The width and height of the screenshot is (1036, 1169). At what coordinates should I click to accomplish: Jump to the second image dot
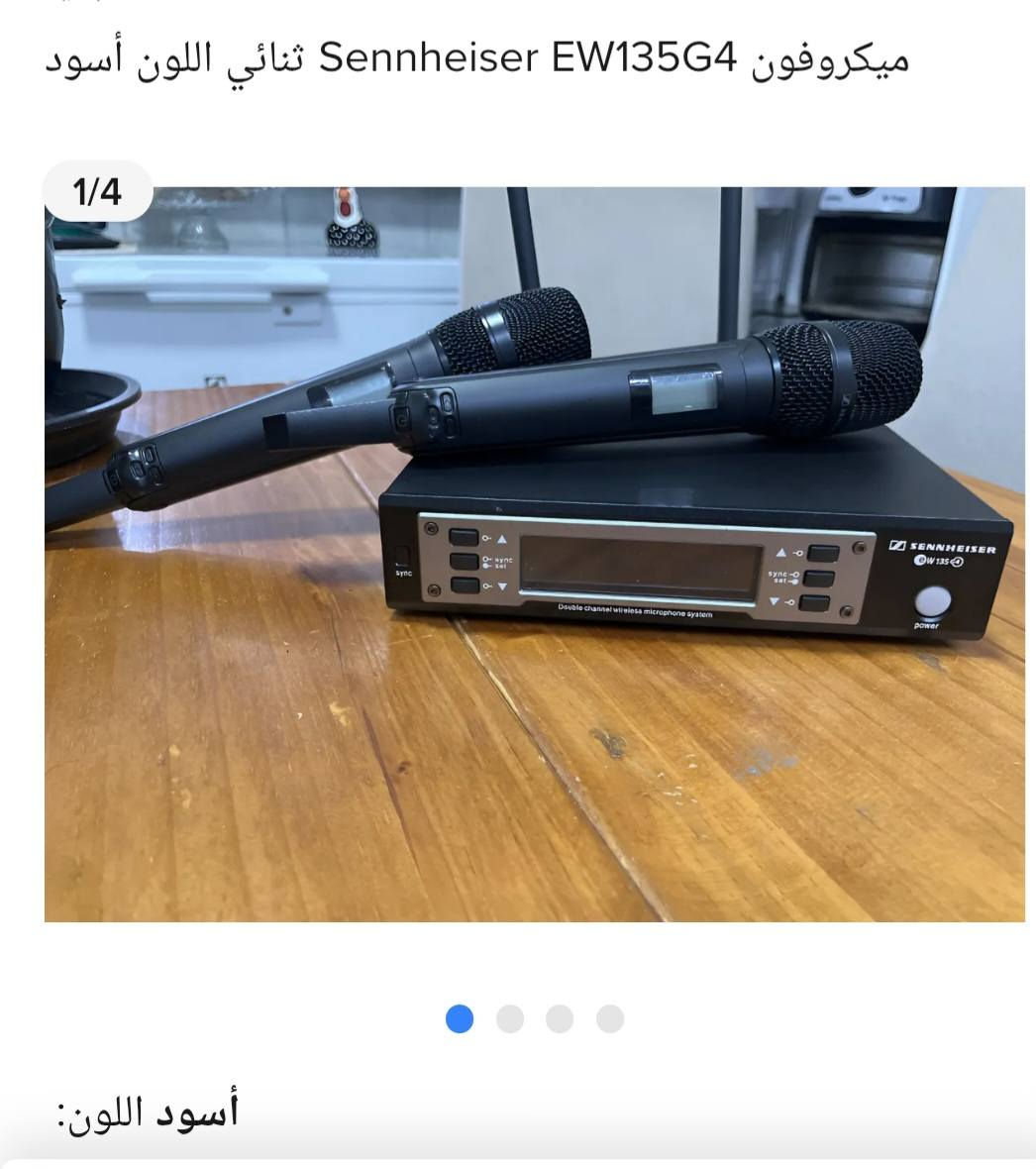510,1018
